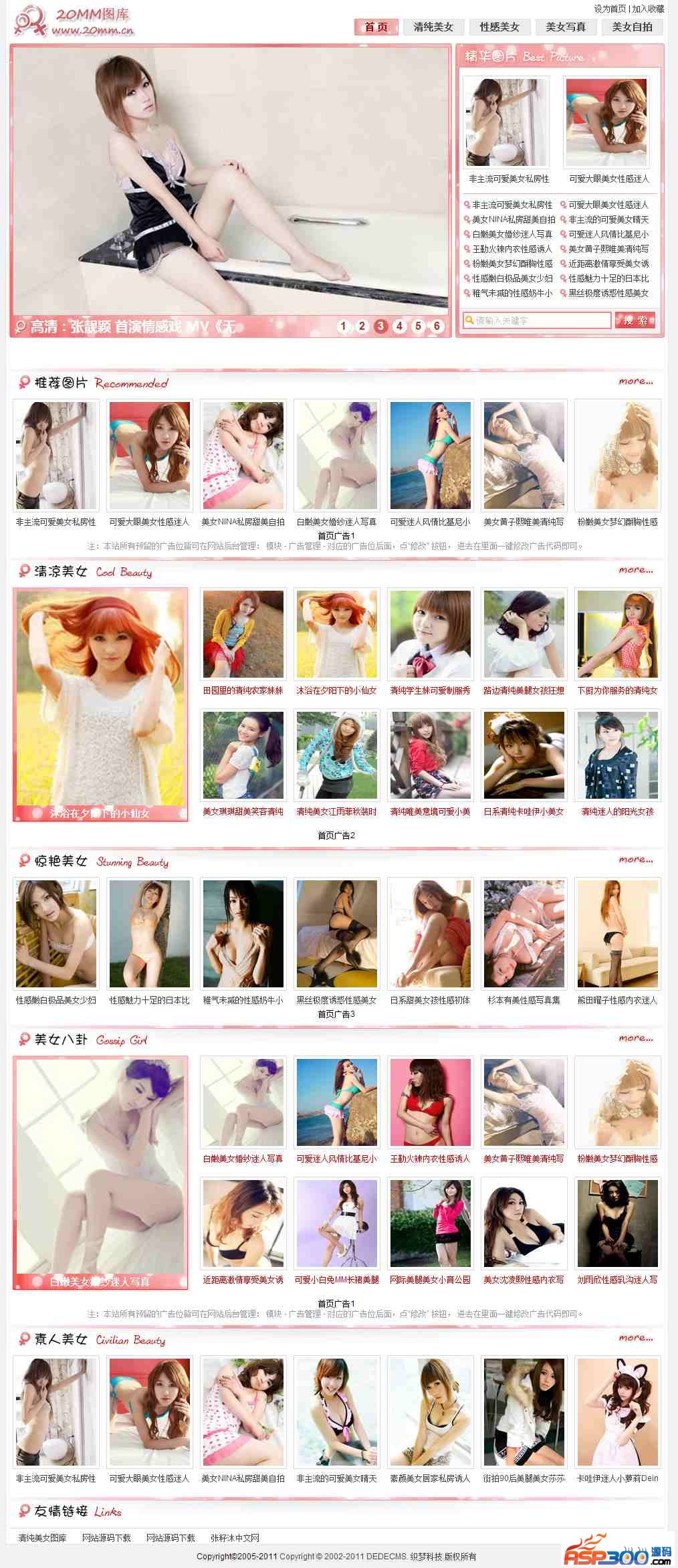Open the 清纯美女图库 friend link
This screenshot has width=678, height=1568.
click(42, 1538)
